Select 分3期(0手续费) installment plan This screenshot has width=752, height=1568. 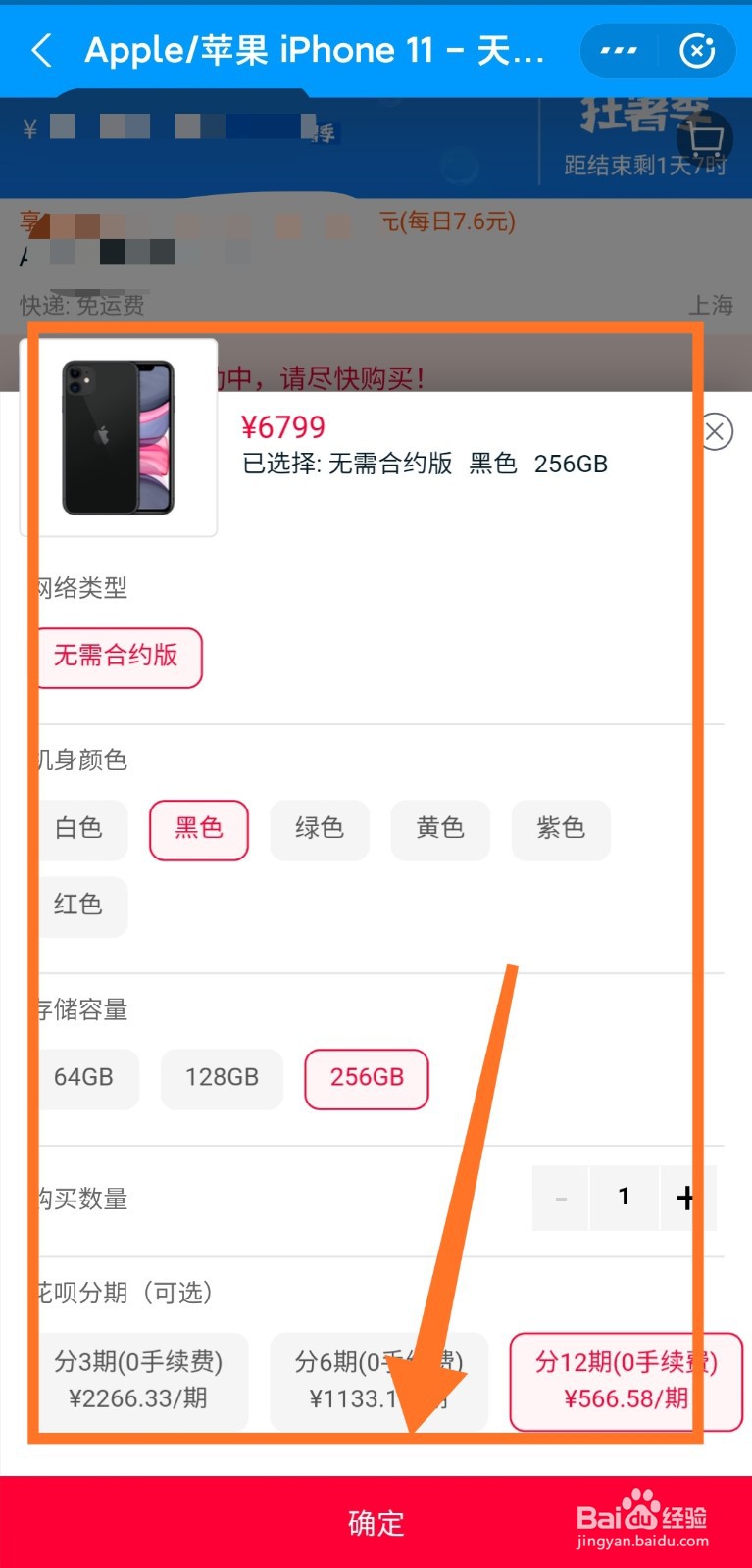tap(142, 1380)
